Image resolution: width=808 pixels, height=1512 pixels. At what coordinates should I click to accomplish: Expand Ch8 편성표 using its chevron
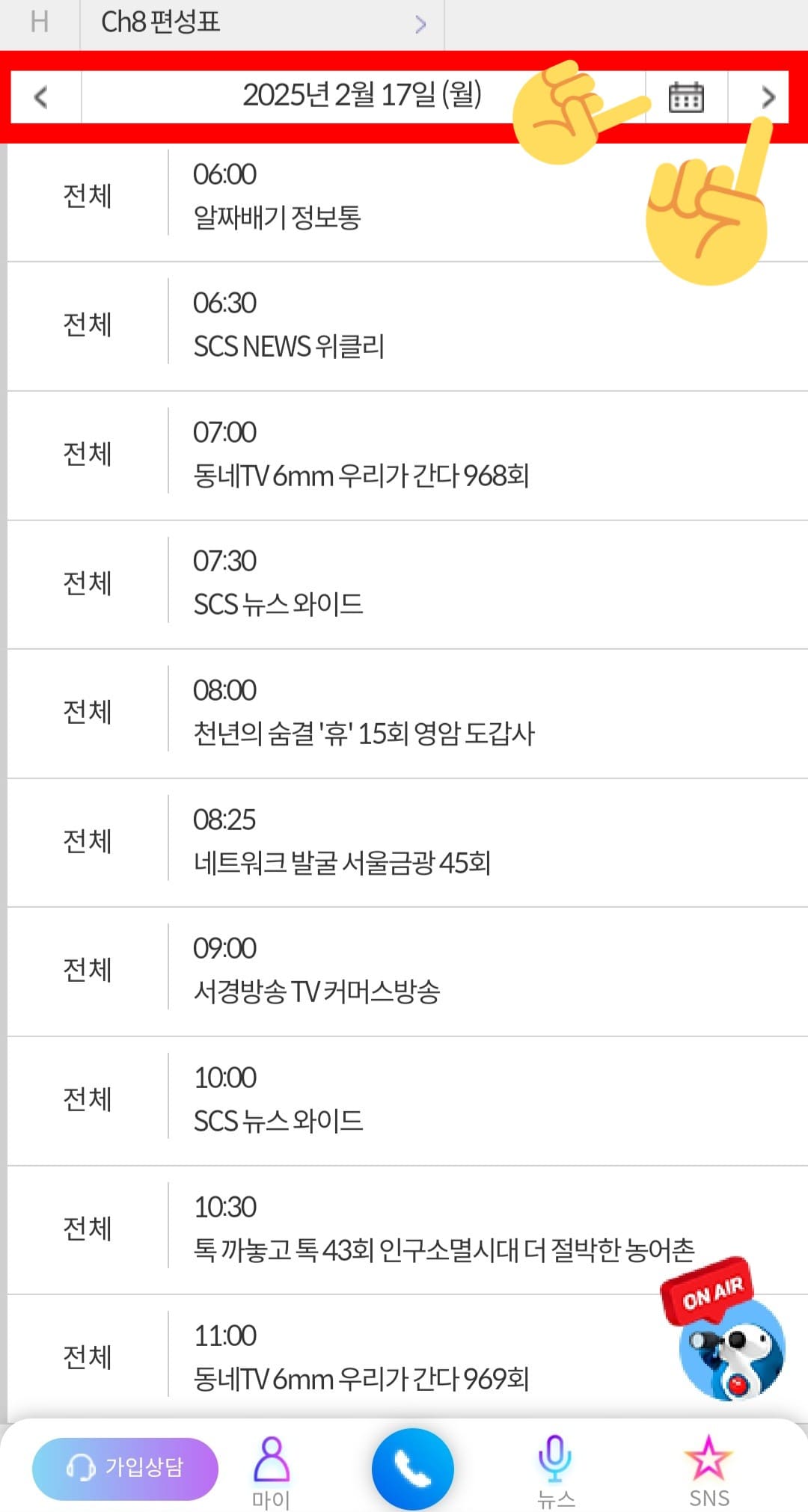pyautogui.click(x=420, y=23)
